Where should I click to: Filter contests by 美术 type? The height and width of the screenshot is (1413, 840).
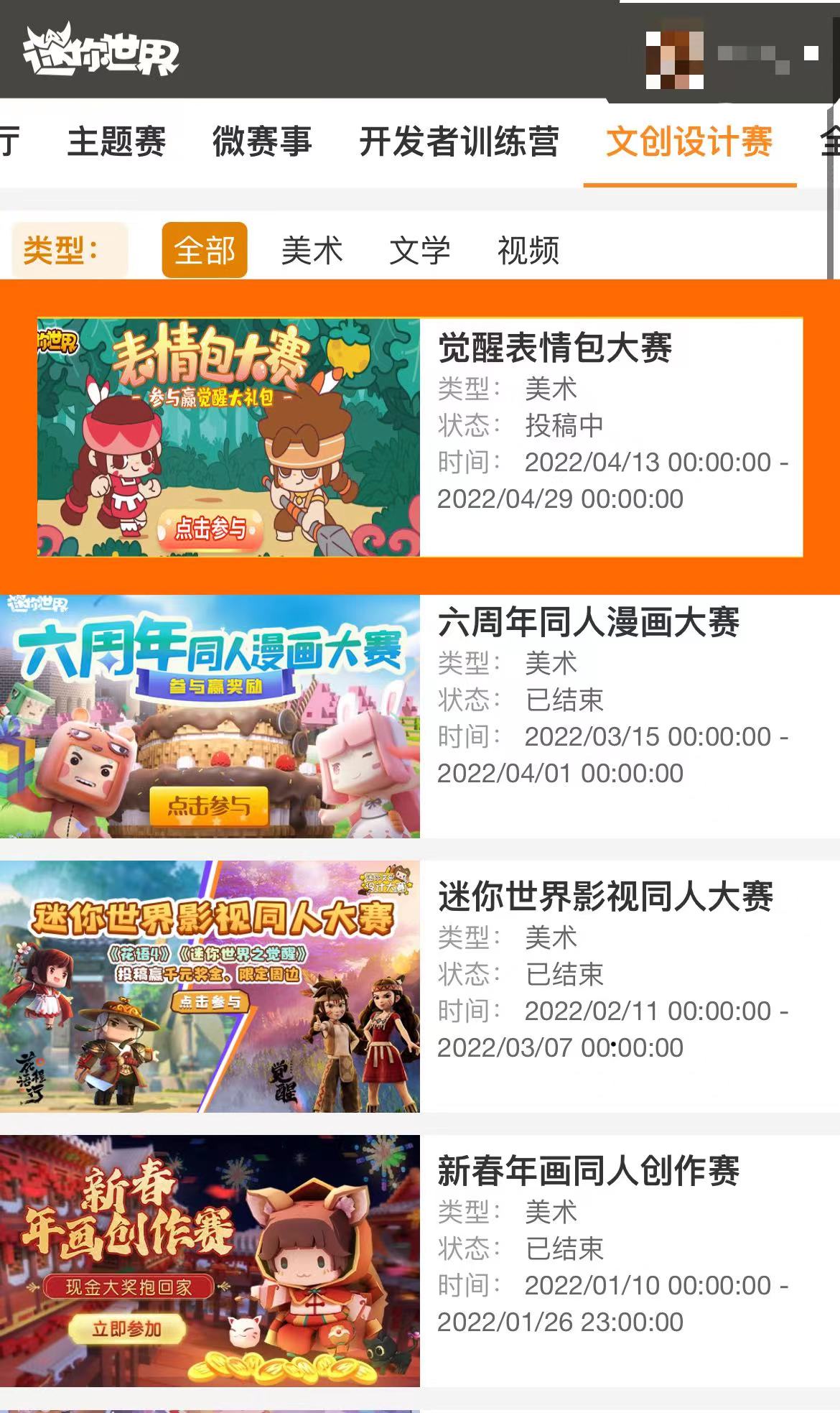(x=312, y=251)
